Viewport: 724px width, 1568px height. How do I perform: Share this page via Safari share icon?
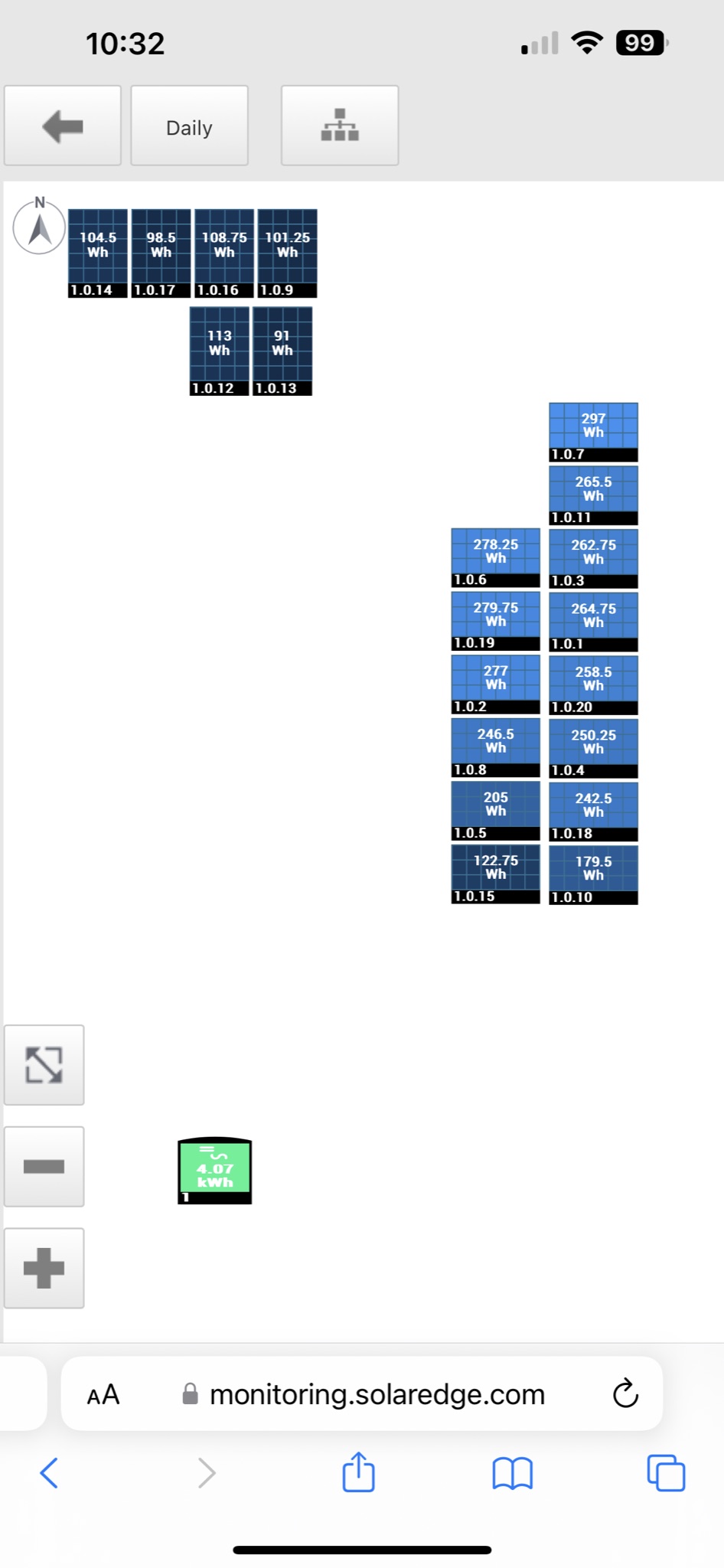358,1472
